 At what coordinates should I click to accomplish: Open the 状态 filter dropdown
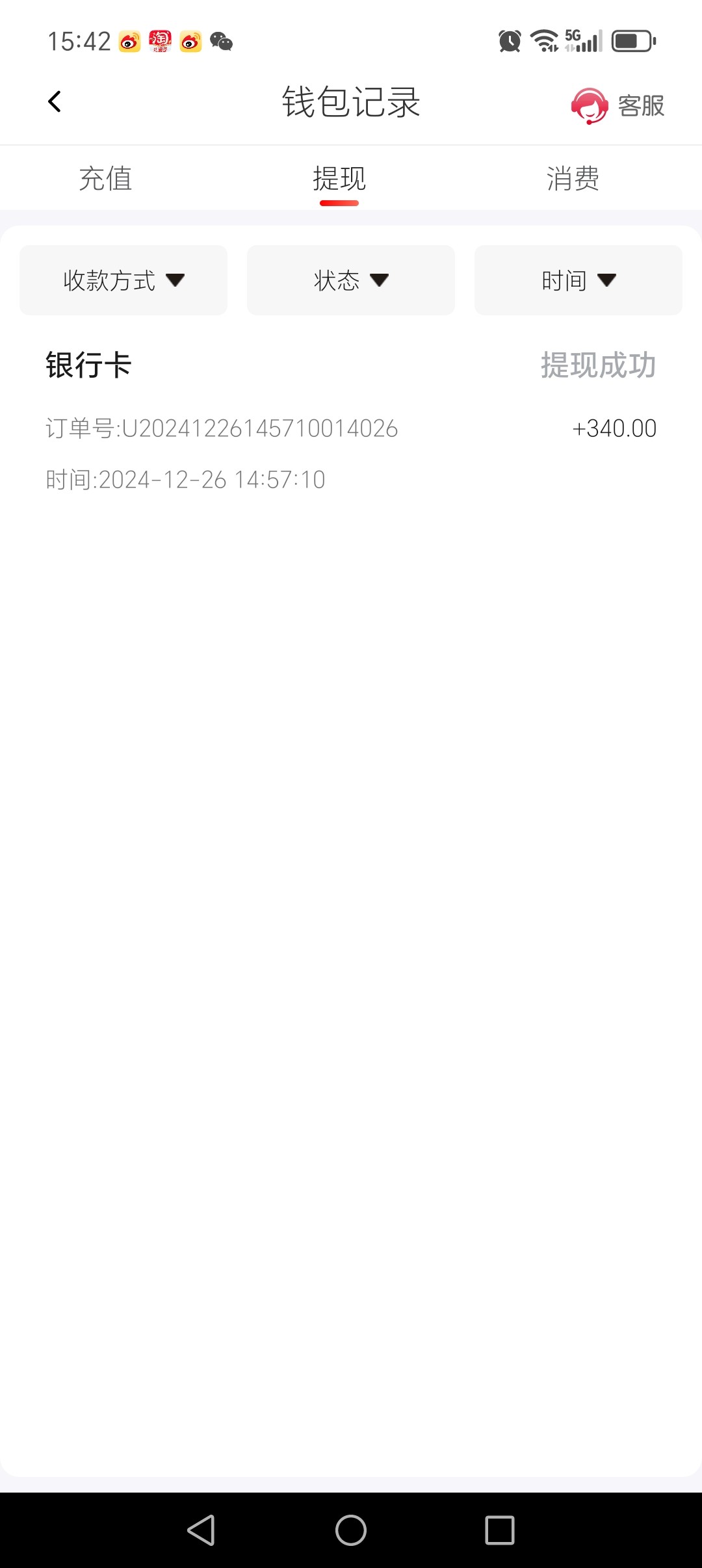pos(351,280)
